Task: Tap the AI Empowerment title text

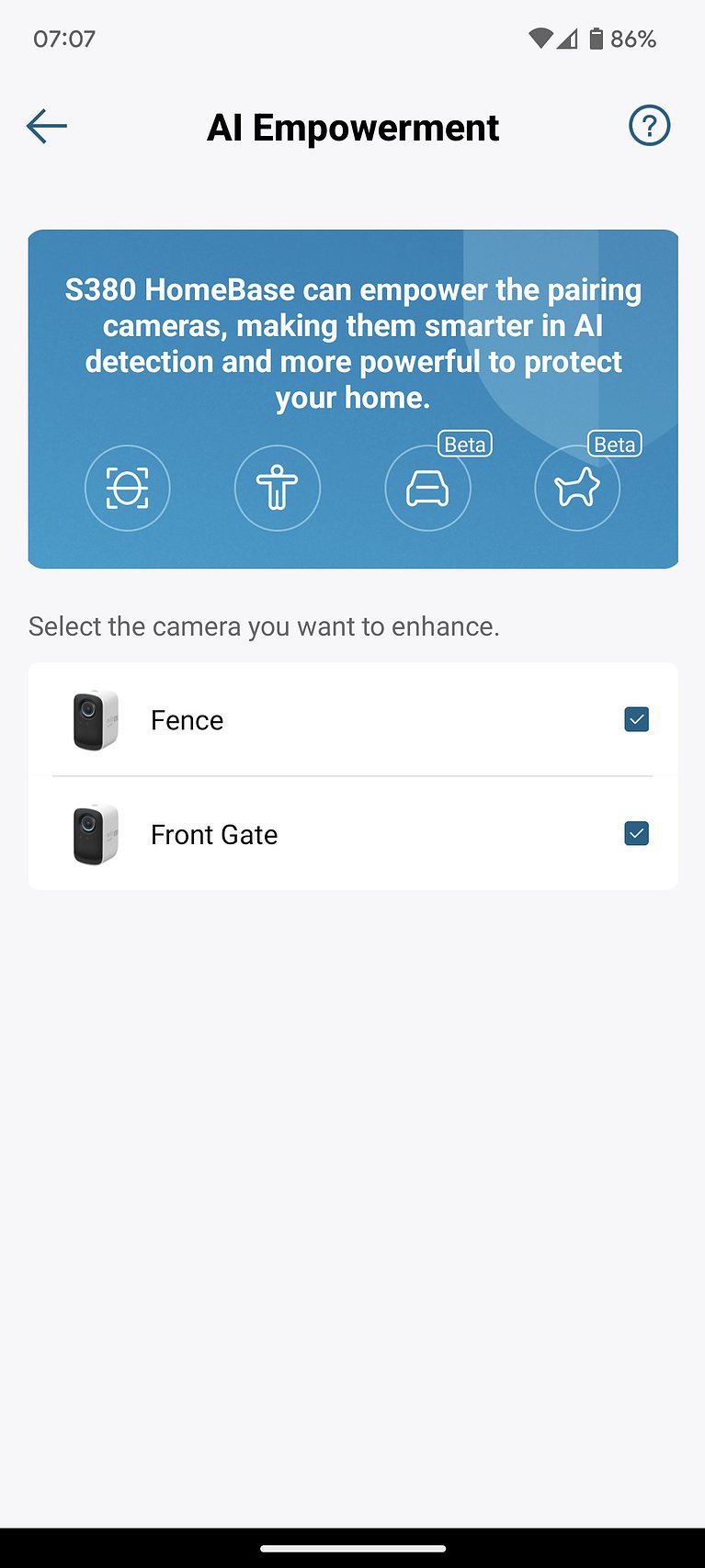Action: pyautogui.click(x=352, y=127)
